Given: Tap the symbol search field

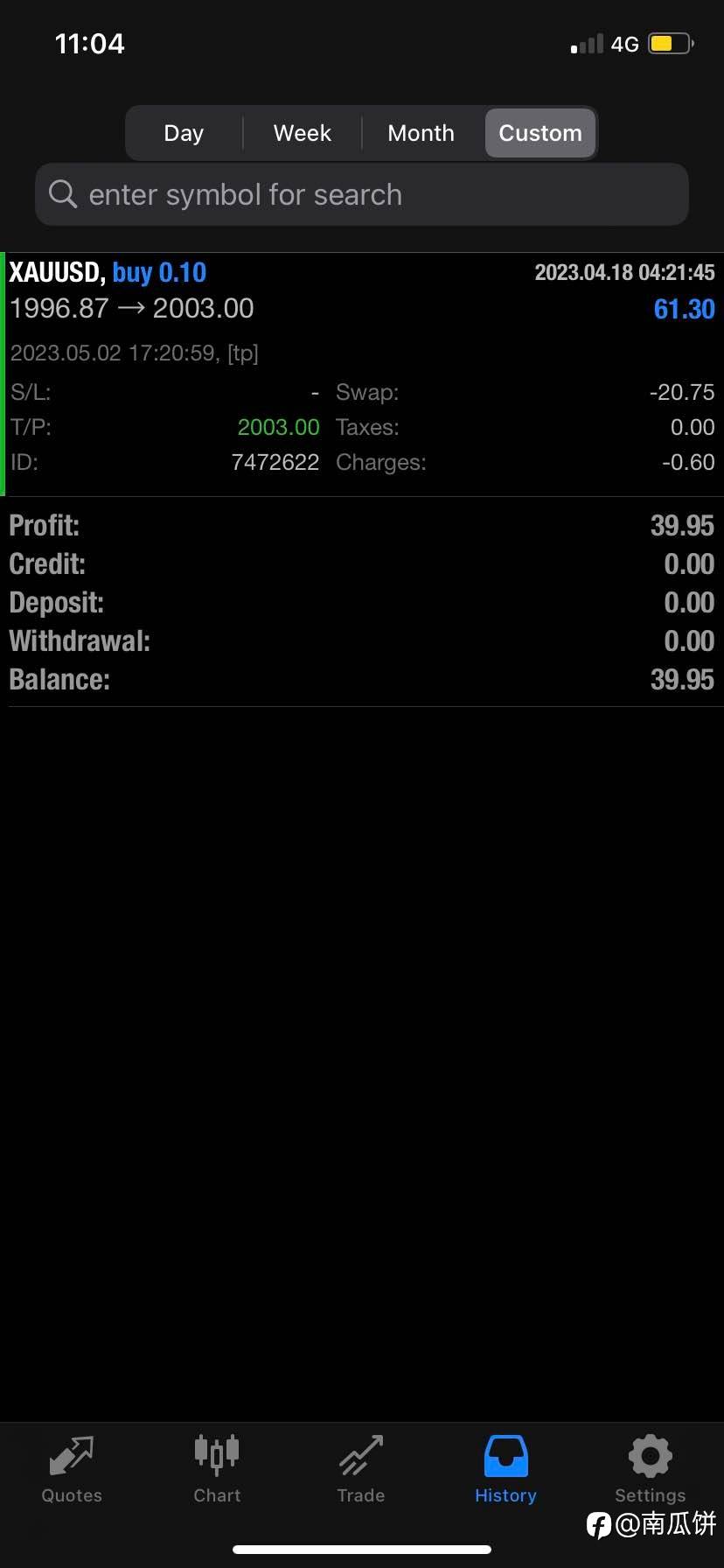Looking at the screenshot, I should (362, 194).
